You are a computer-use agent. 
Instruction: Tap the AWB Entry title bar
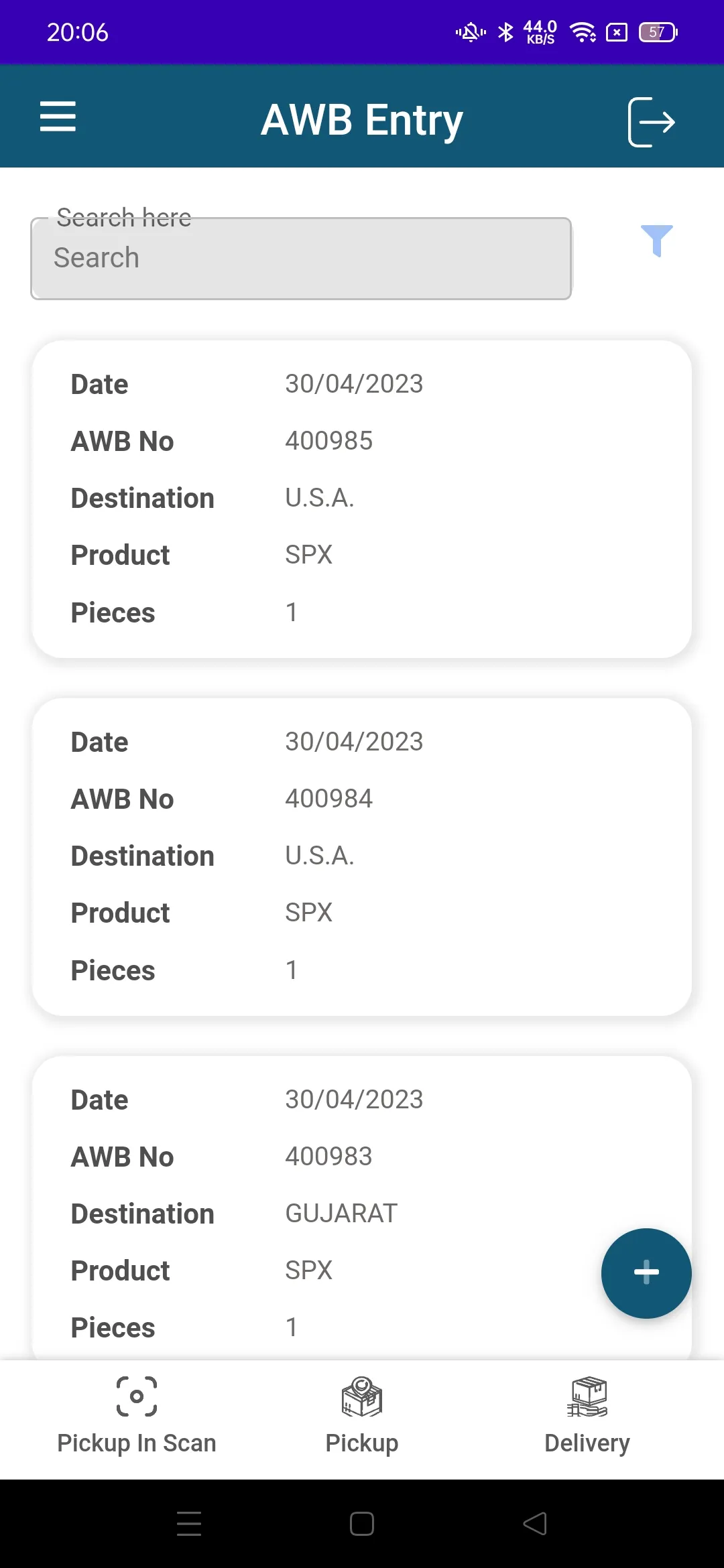pyautogui.click(x=362, y=118)
